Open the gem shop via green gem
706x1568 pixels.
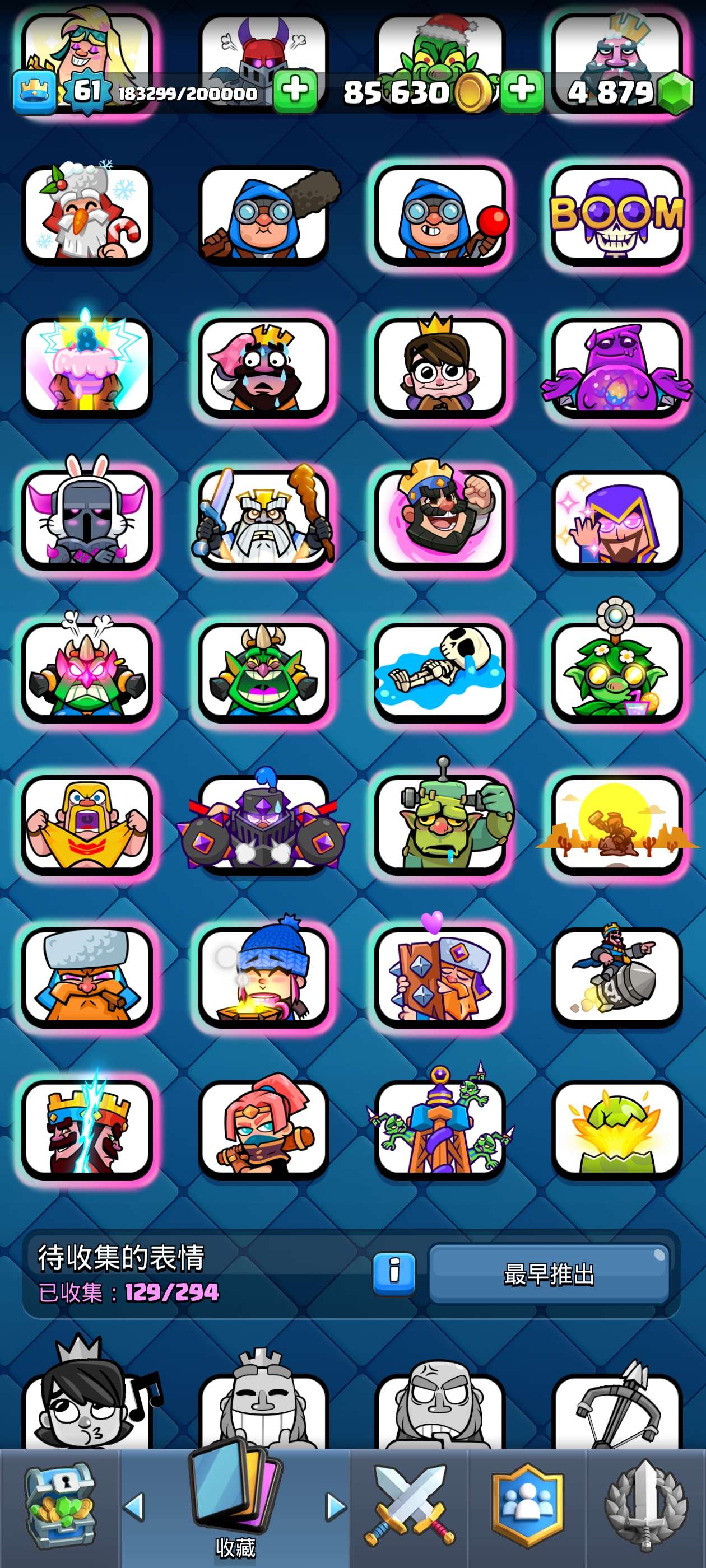pos(676,92)
